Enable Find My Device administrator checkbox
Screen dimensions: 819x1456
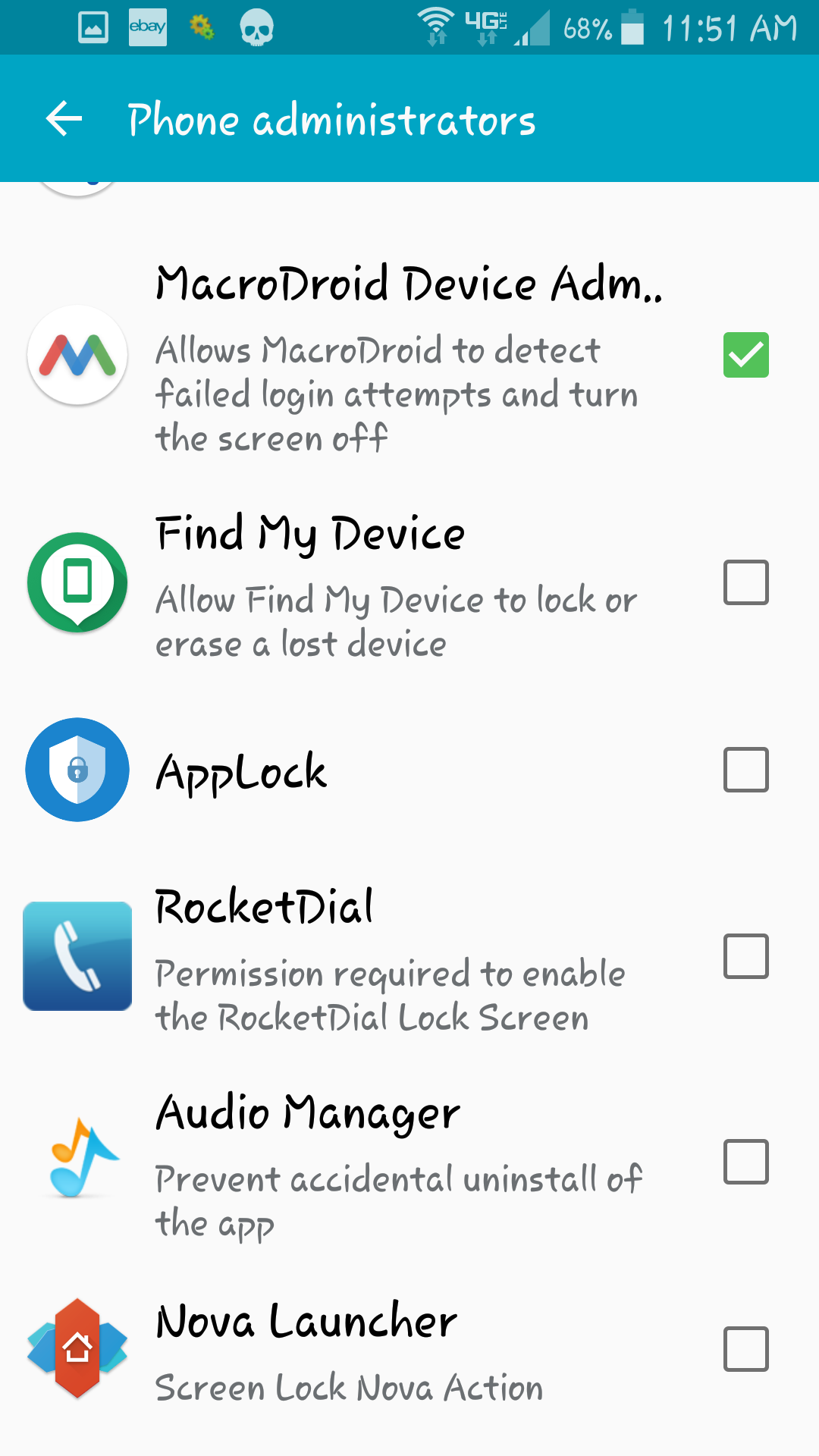[745, 582]
